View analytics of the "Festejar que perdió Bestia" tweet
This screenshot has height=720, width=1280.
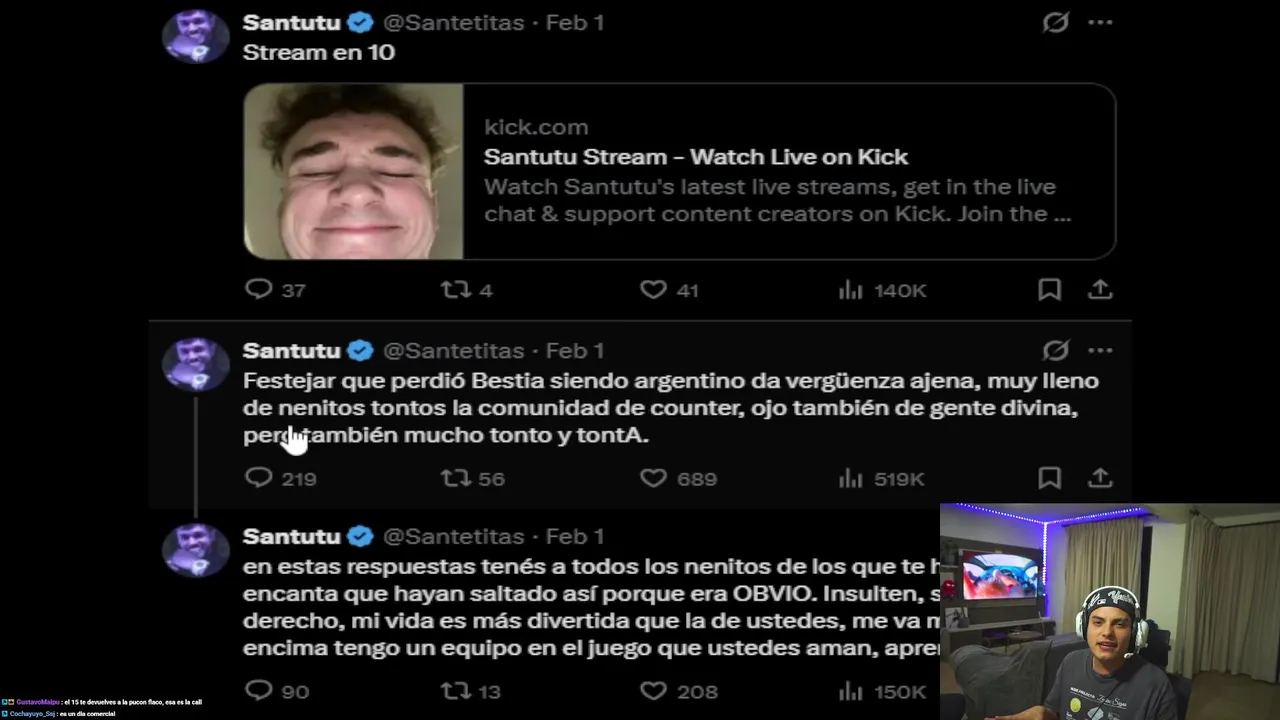point(851,479)
